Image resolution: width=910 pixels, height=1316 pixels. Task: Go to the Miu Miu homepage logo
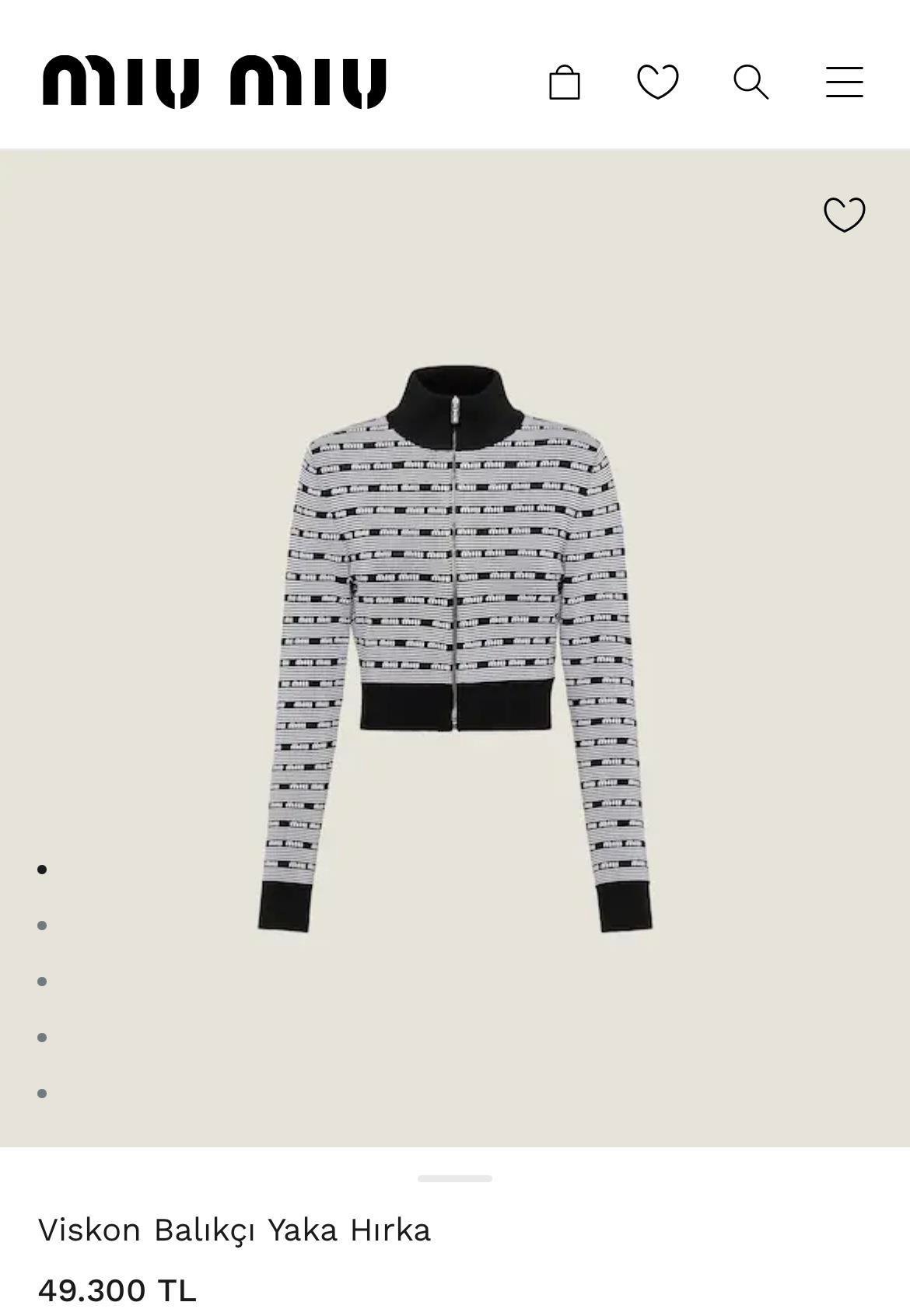(214, 82)
